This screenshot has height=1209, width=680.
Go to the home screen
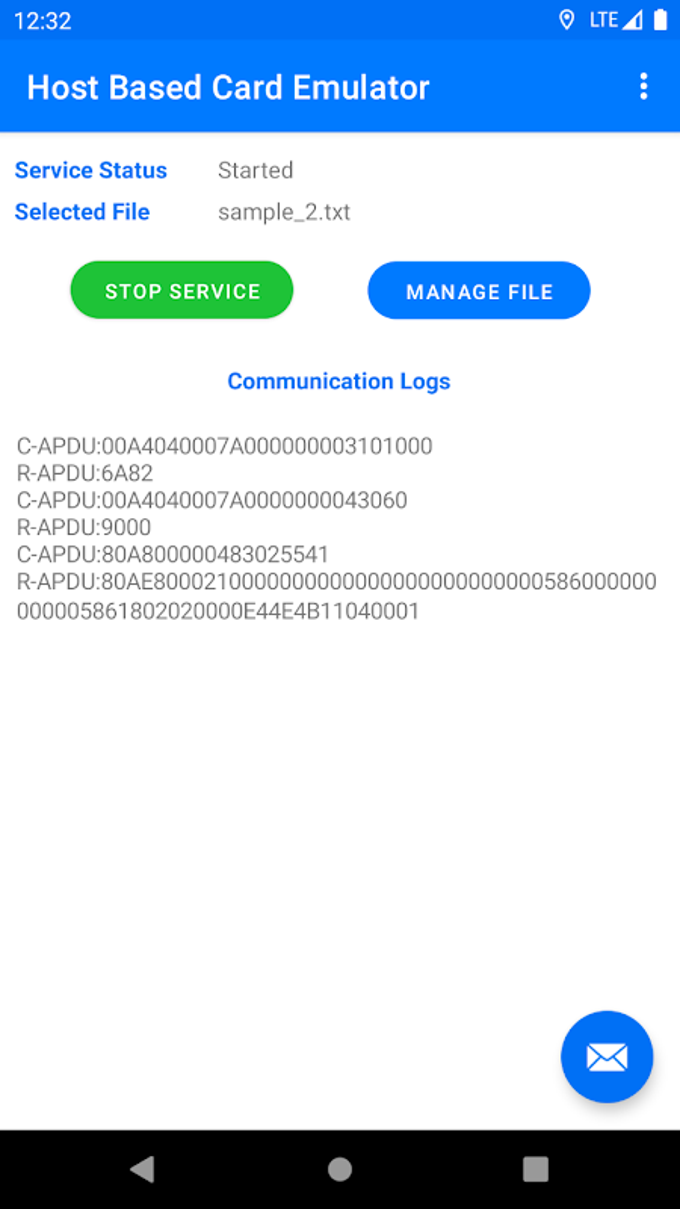340,1169
